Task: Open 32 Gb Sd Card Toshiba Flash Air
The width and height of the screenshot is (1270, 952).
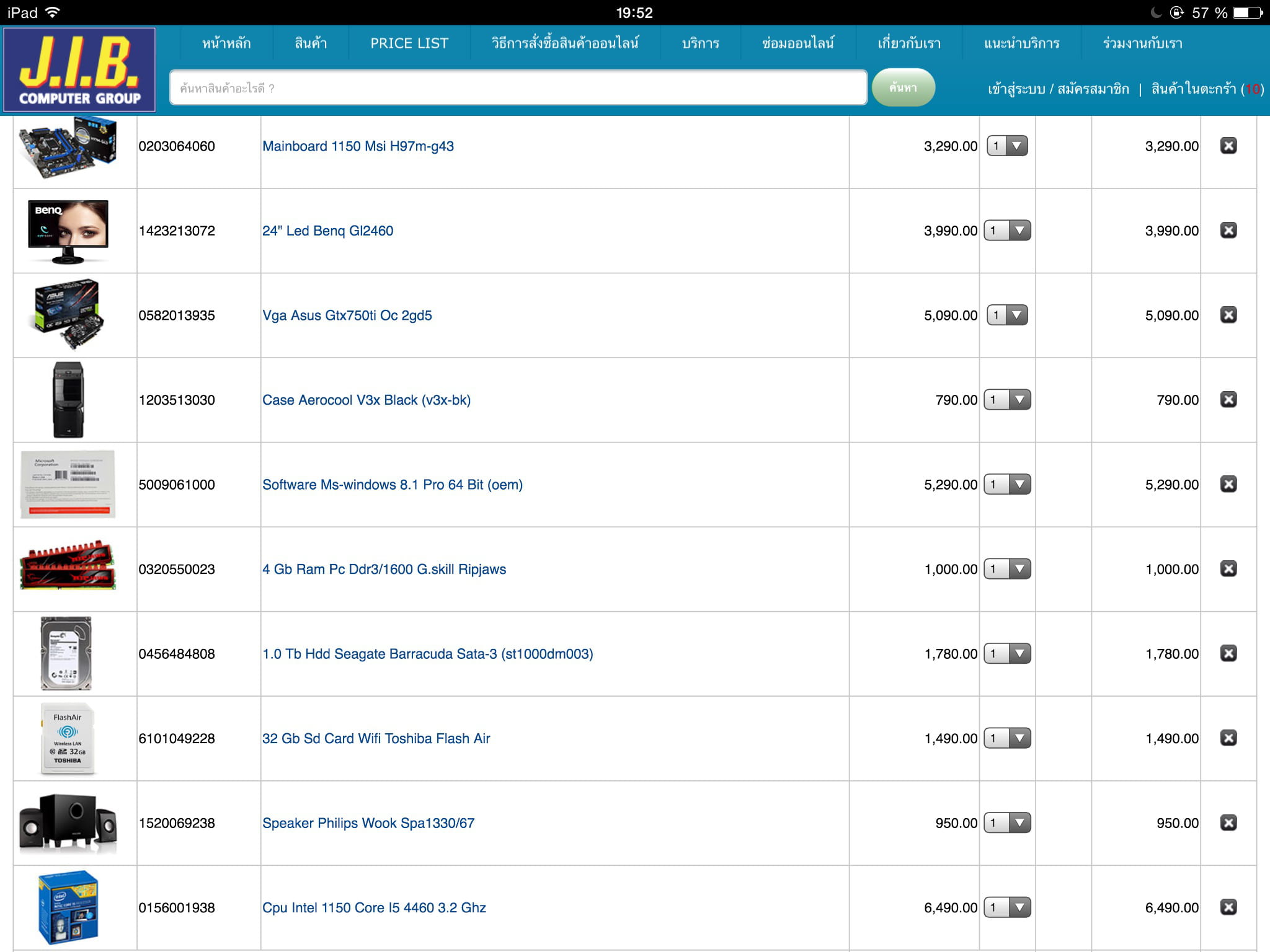Action: 376,738
